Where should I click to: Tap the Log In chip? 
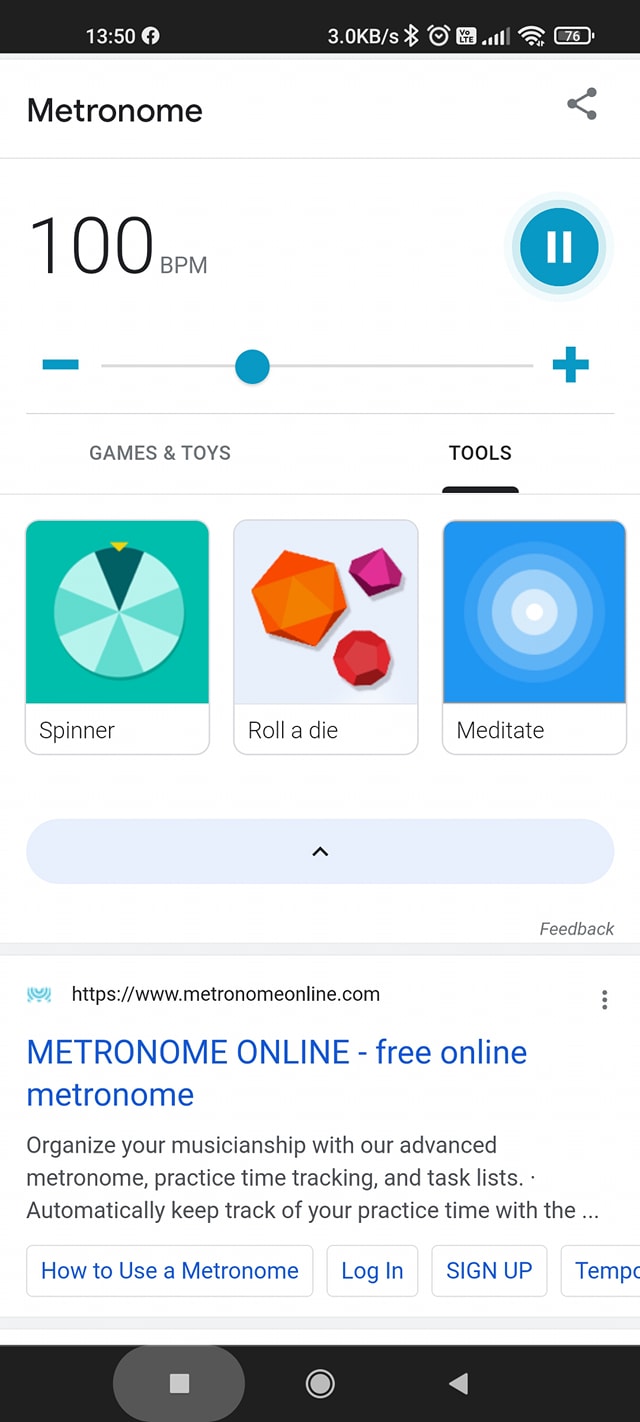pos(372,1271)
